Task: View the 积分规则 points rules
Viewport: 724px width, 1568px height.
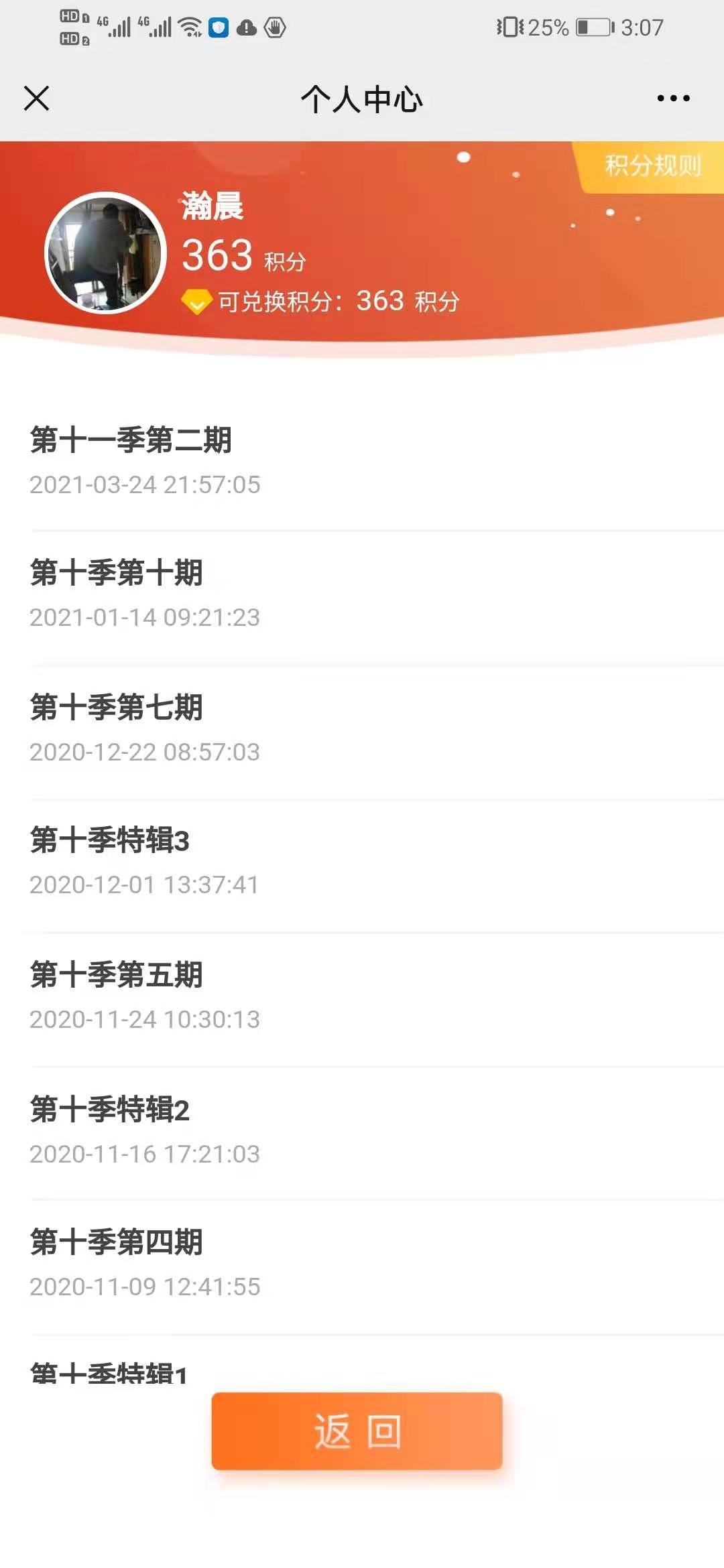Action: [x=652, y=166]
